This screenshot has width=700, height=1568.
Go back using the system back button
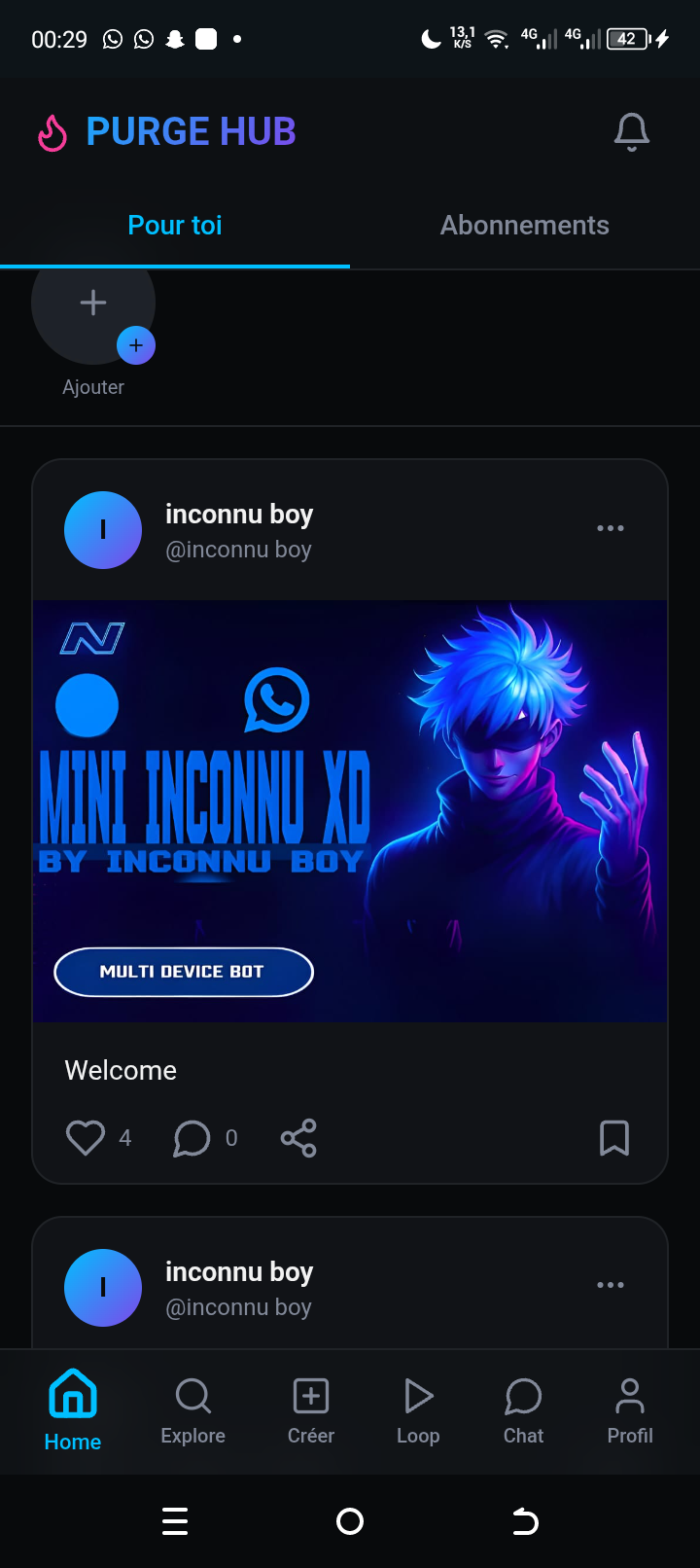coord(525,1520)
